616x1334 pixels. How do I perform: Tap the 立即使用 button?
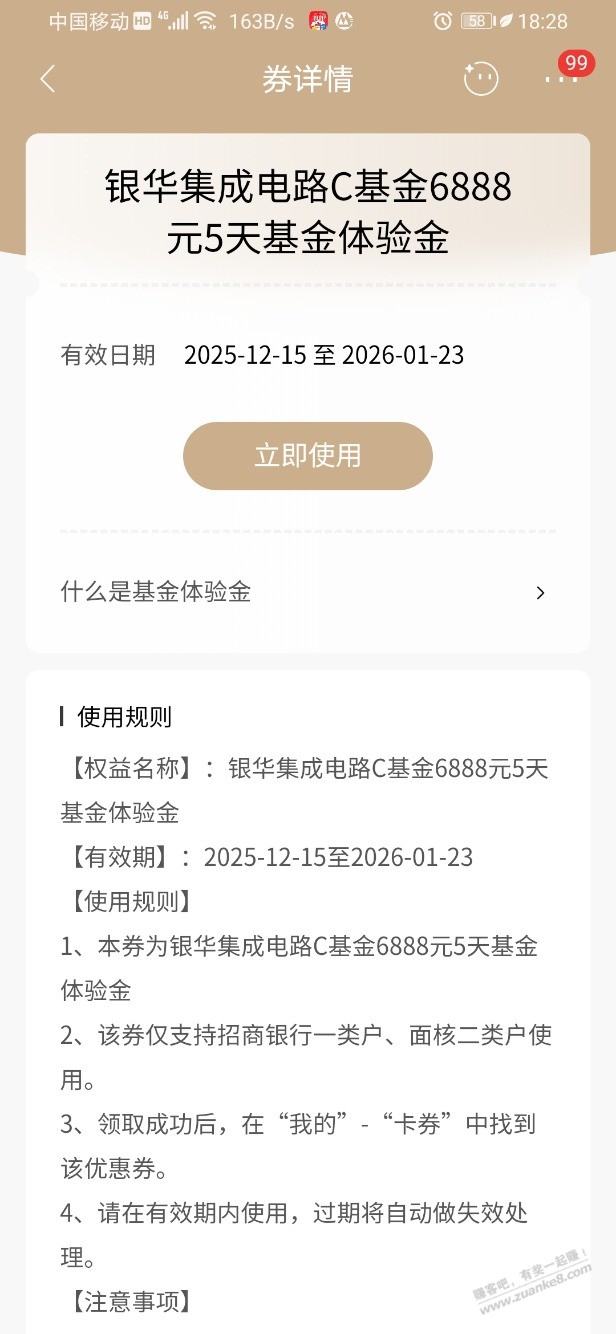tap(308, 456)
